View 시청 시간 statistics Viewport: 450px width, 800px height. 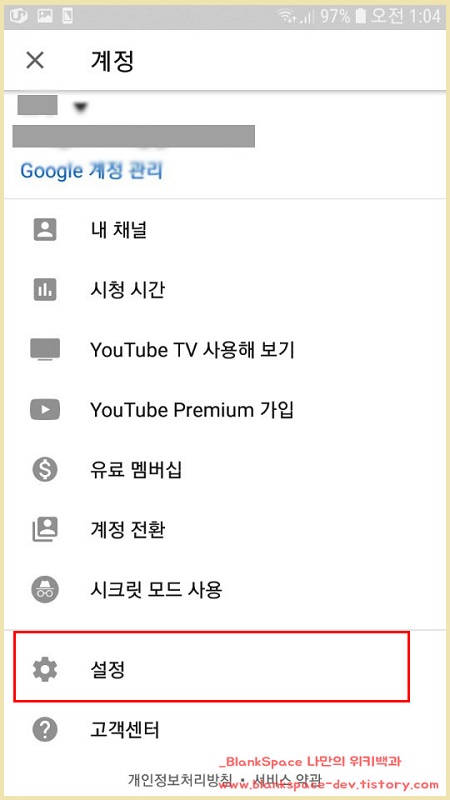[x=225, y=290]
